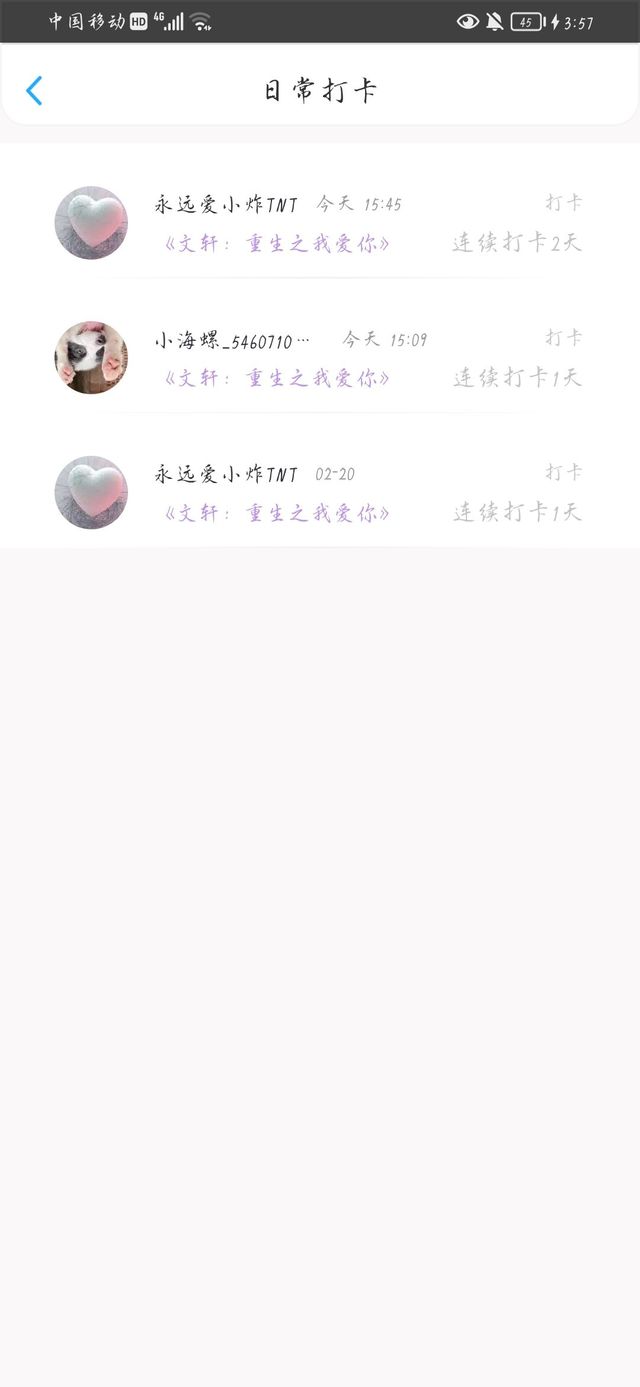The width and height of the screenshot is (640, 1387).
Task: Tap 永远爱小炸TNT's avatar in the 02-20 entry
Action: [x=91, y=493]
